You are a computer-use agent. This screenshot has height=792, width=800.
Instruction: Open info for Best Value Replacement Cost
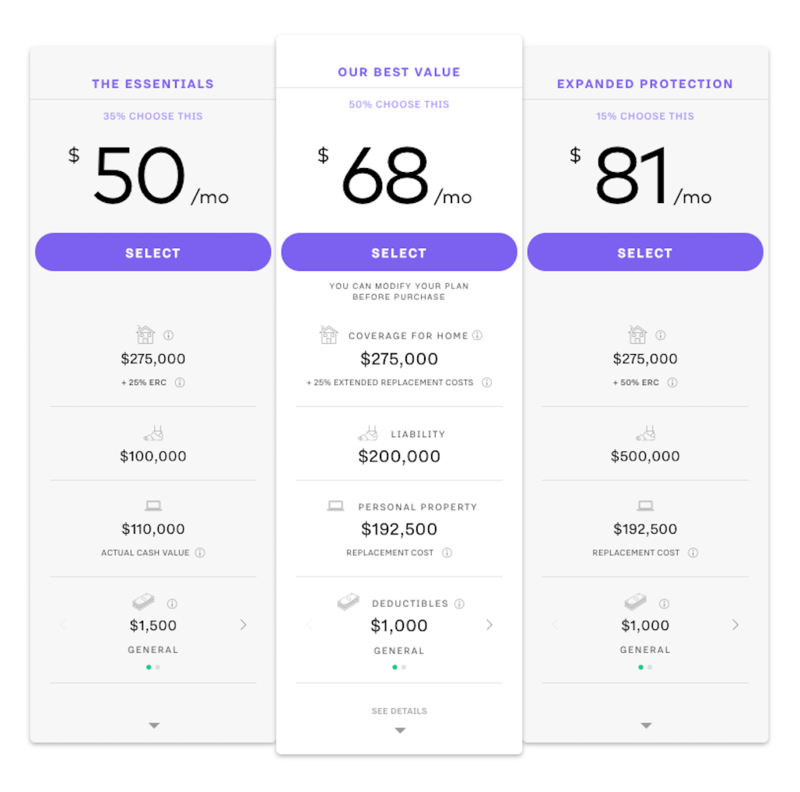tap(447, 553)
